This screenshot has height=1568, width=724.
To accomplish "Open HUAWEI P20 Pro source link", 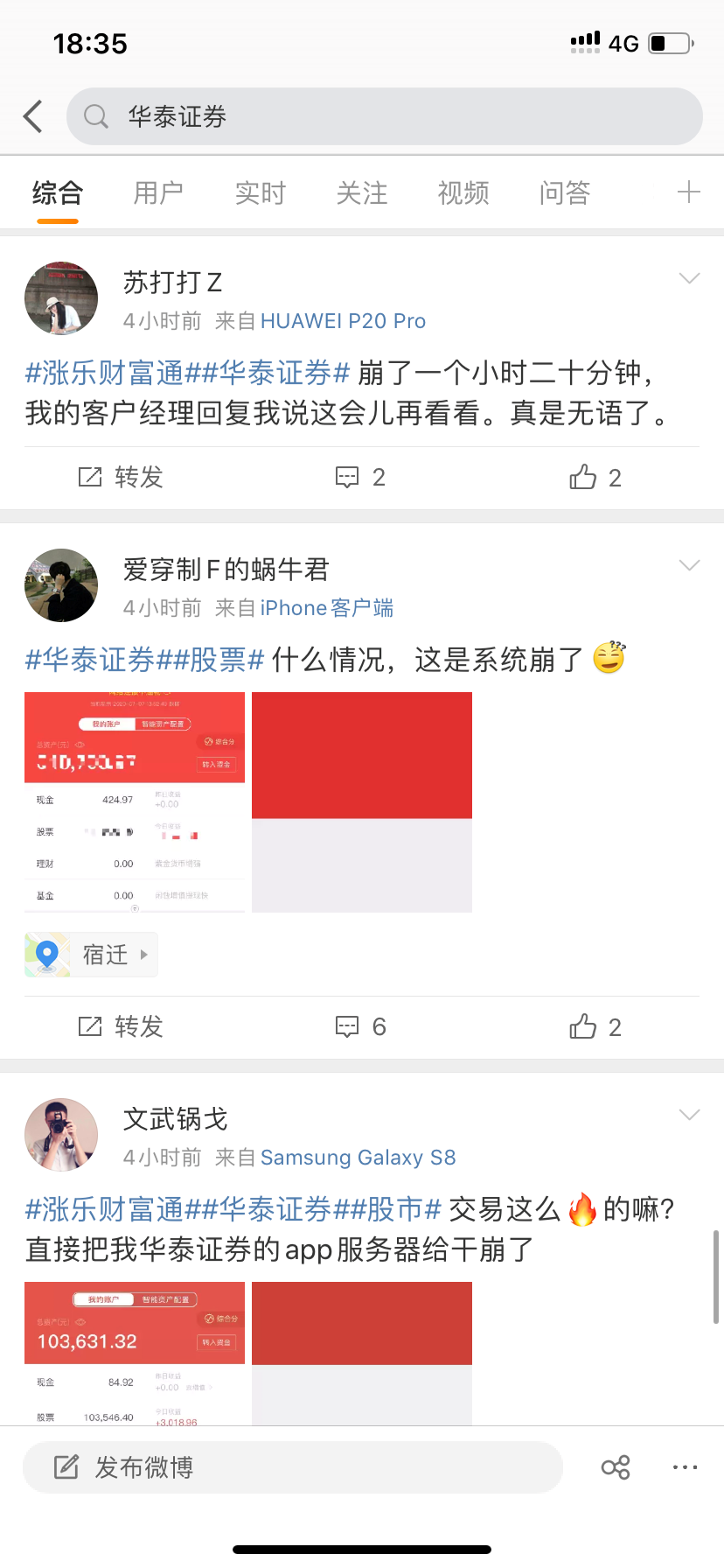I will click(x=343, y=320).
